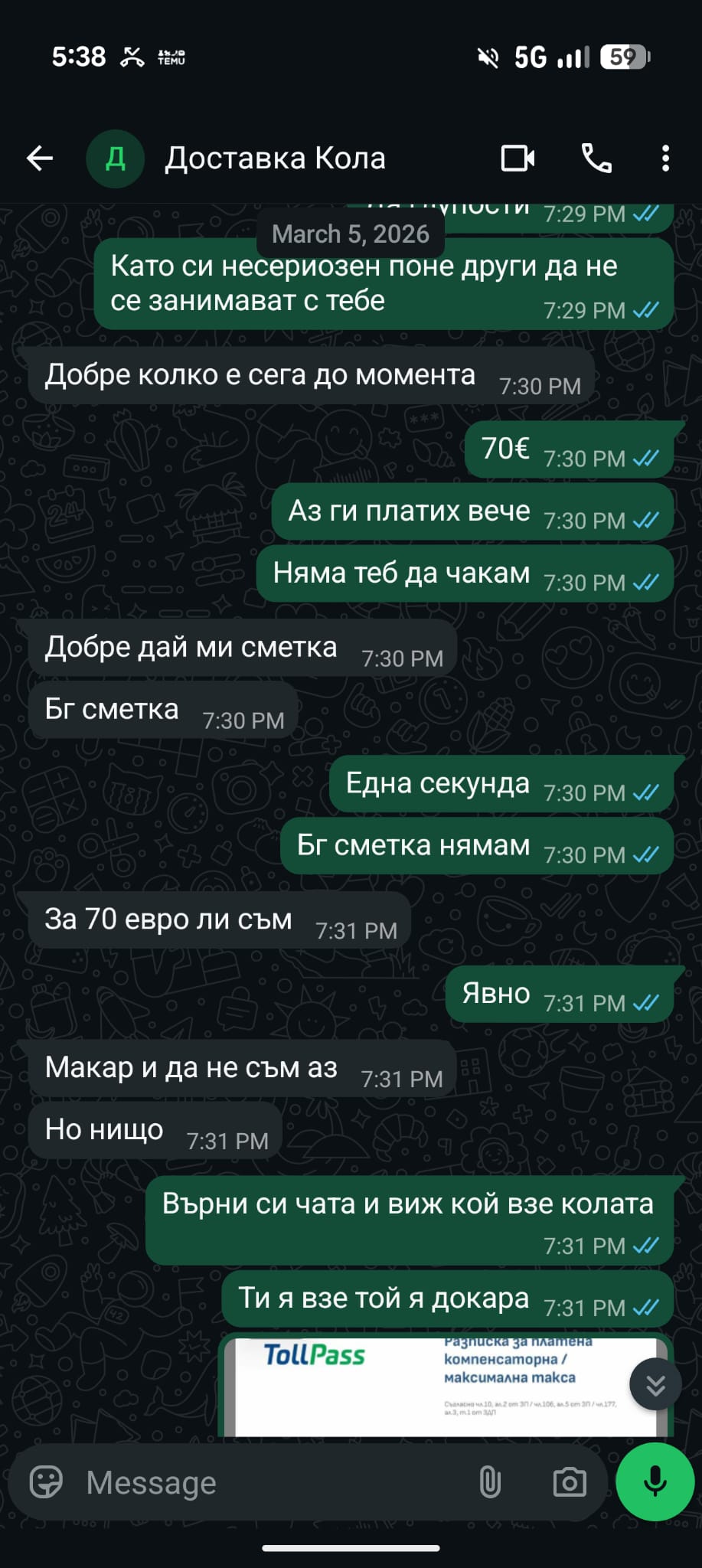This screenshot has width=702, height=1568.
Task: Go back to the chats list
Action: coord(40,158)
